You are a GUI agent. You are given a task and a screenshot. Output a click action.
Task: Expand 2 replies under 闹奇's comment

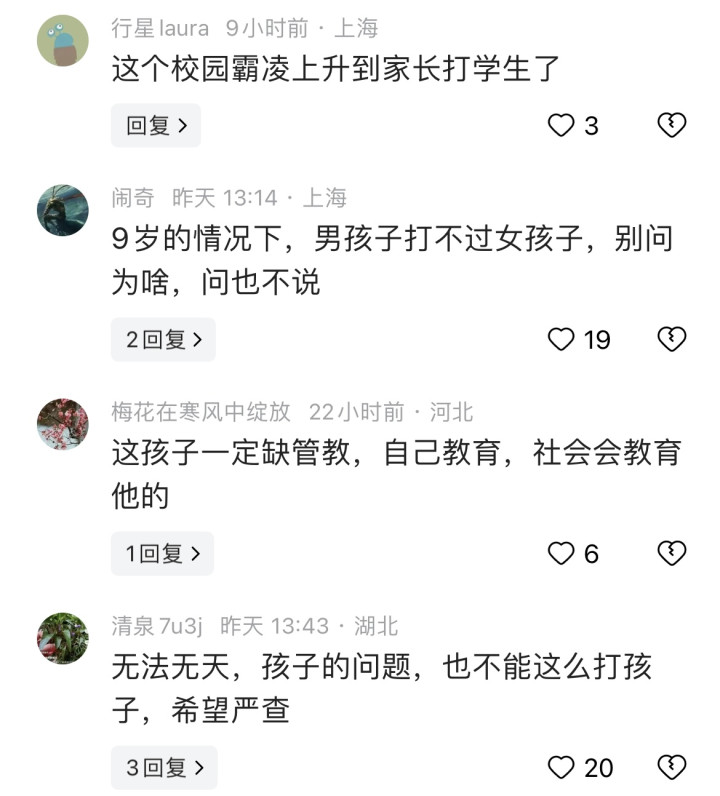pyautogui.click(x=163, y=339)
